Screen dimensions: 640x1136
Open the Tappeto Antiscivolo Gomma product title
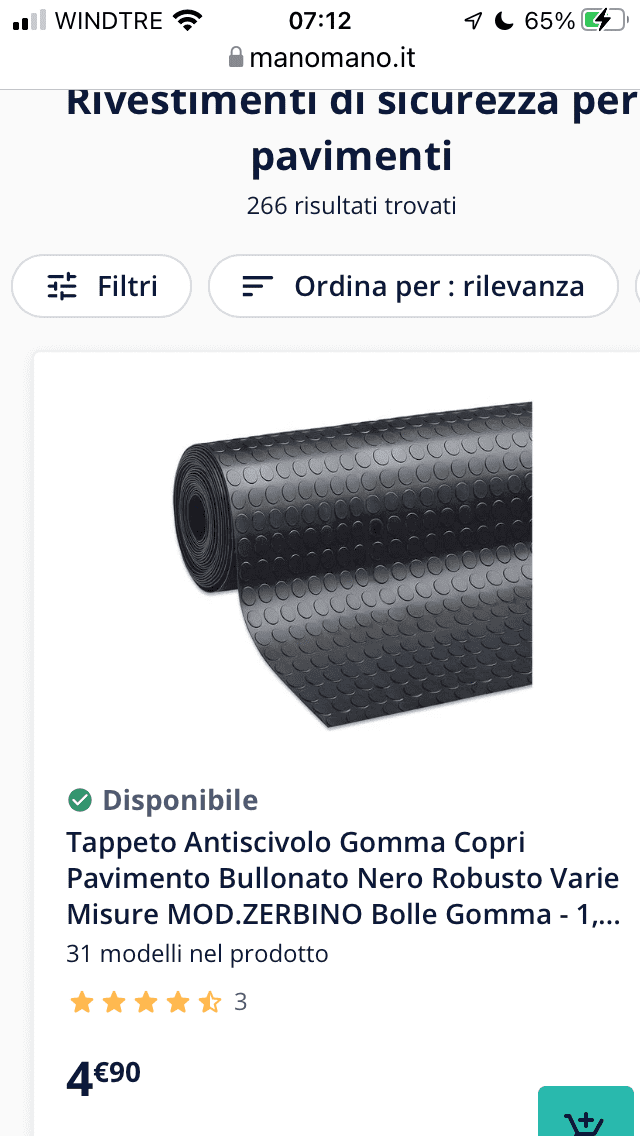coord(343,879)
